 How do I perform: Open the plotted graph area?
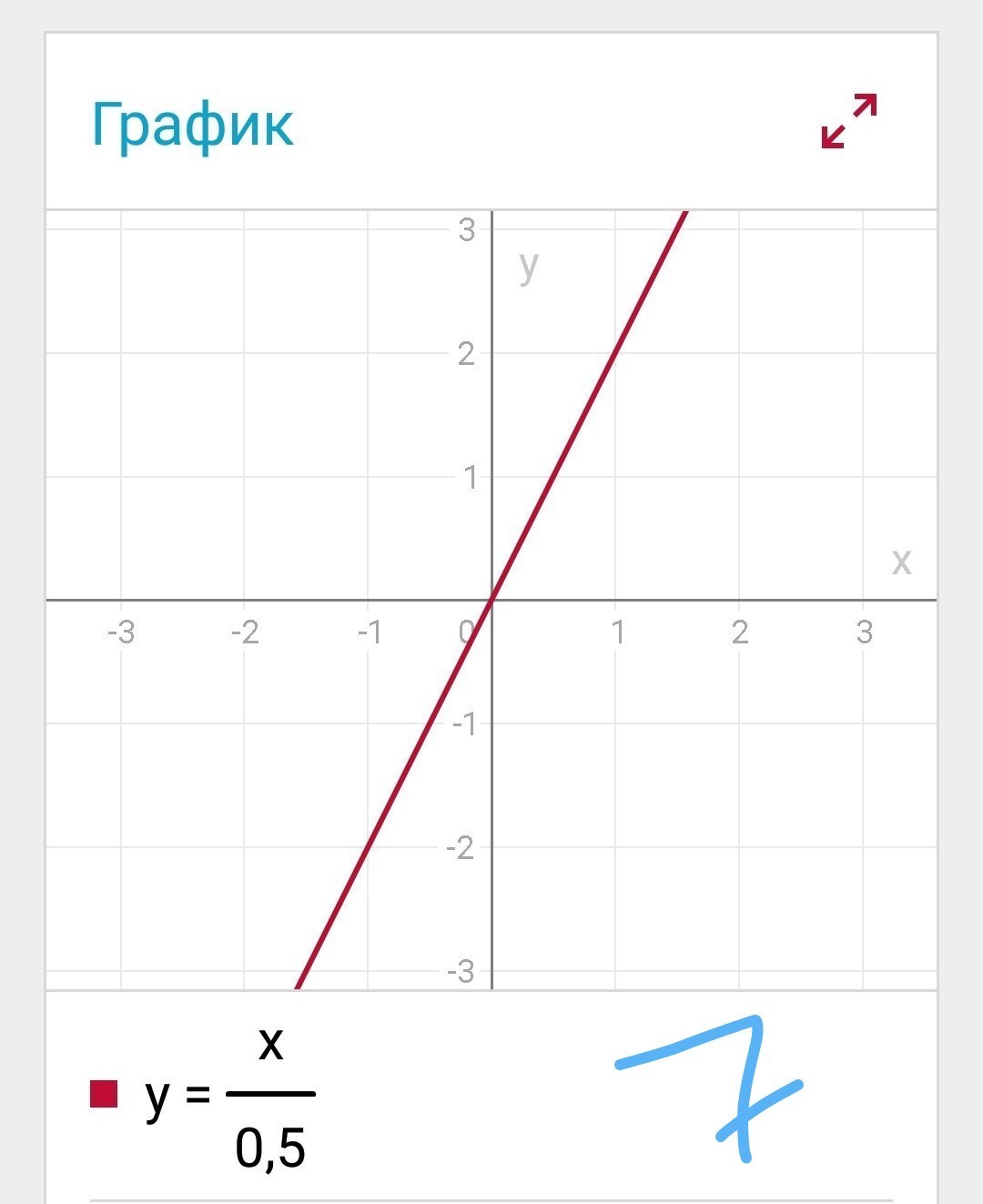click(491, 599)
